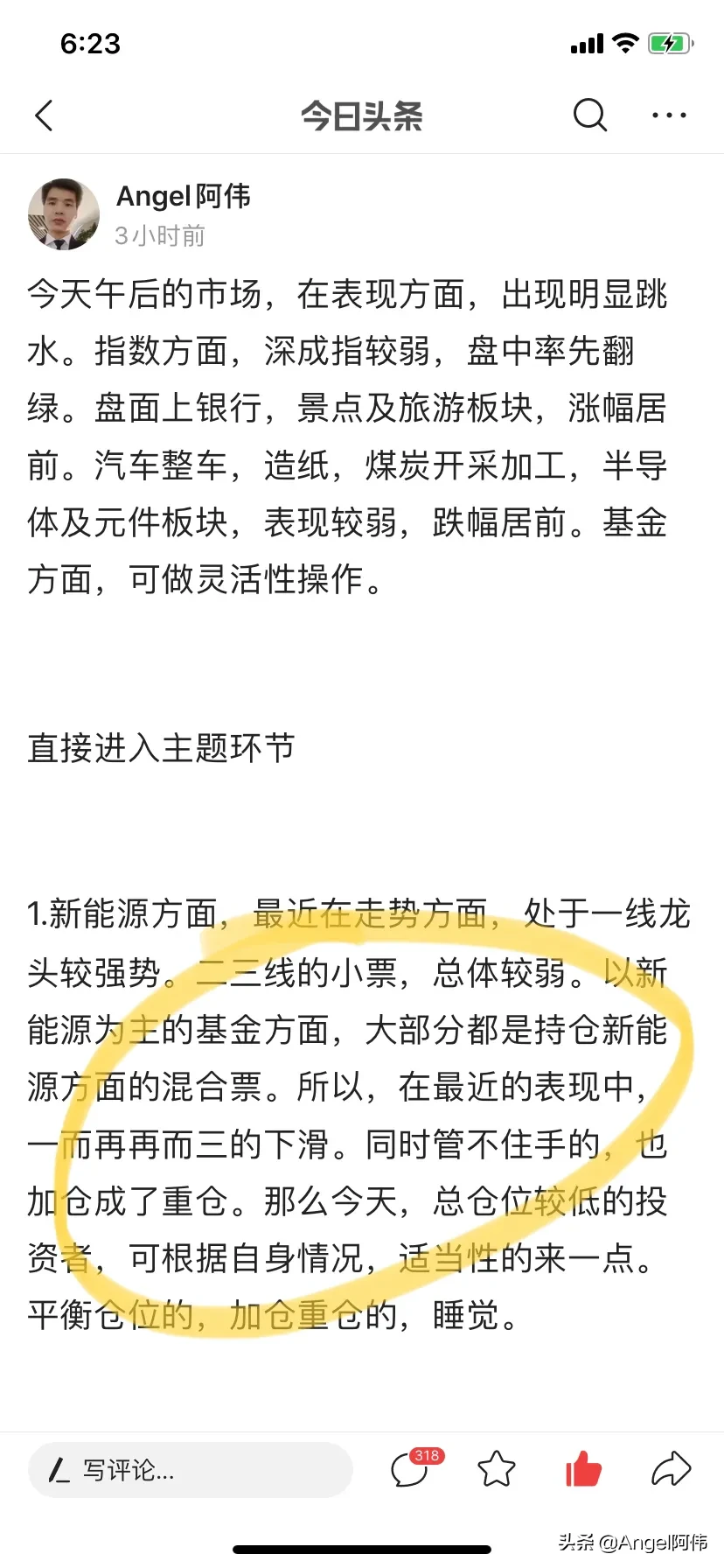Tap the red thumbs-up like icon

coord(583,1468)
